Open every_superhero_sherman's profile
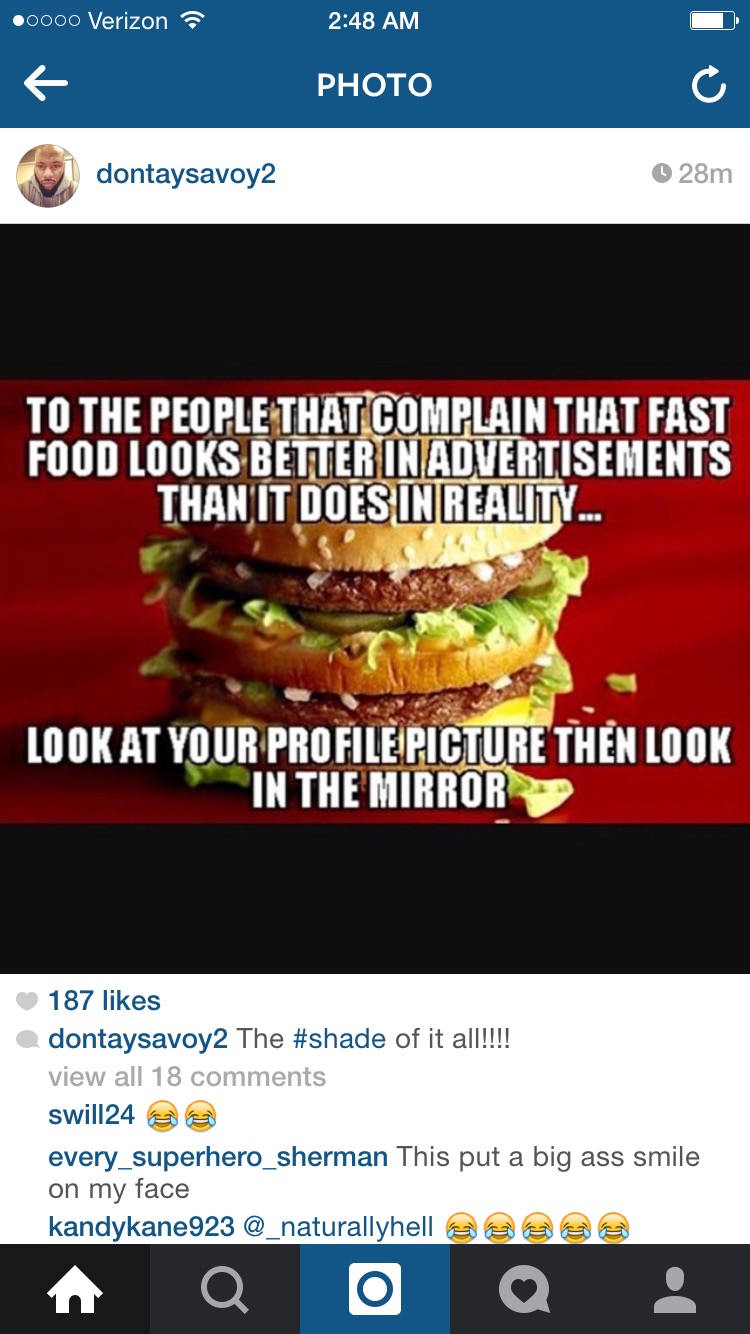 coord(218,1157)
